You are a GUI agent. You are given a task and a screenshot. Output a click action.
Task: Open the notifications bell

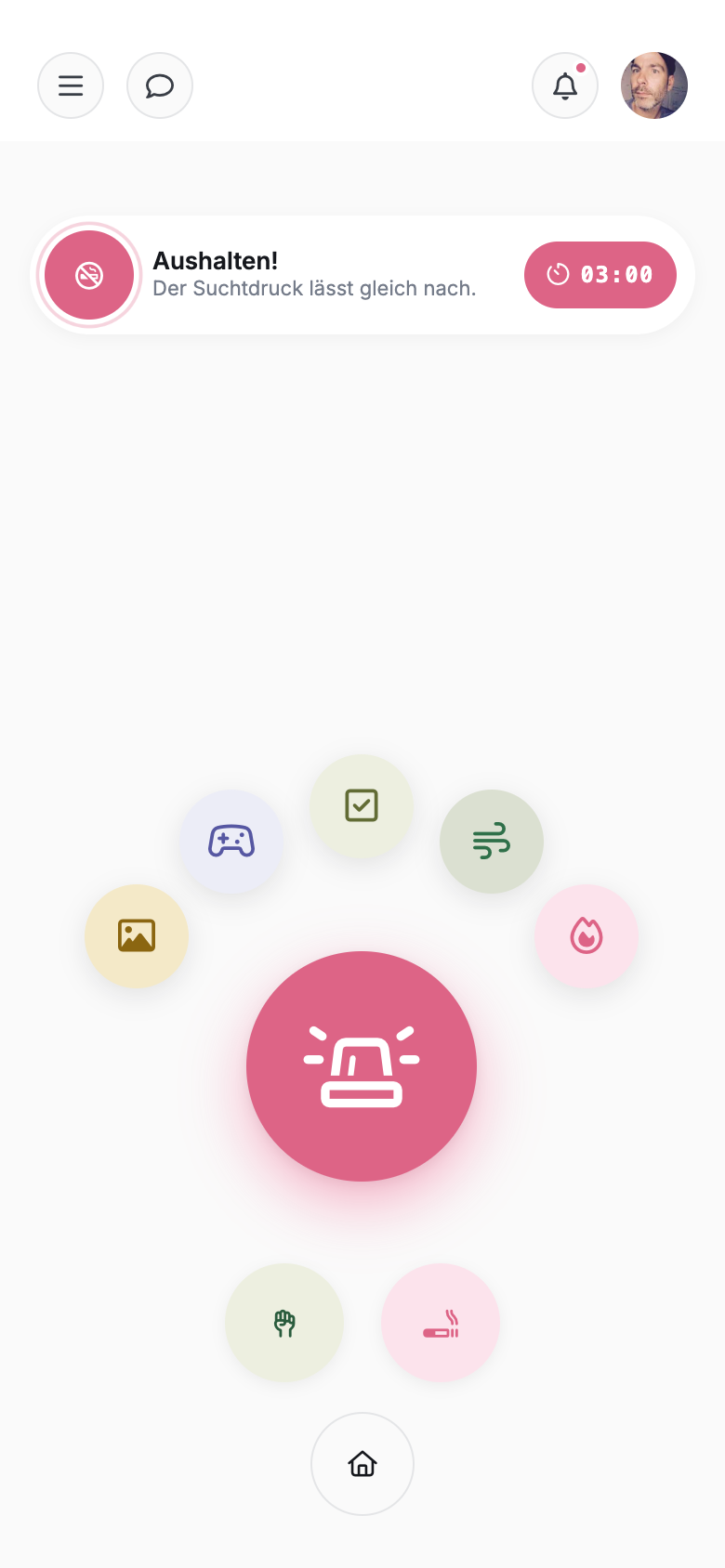tap(565, 85)
